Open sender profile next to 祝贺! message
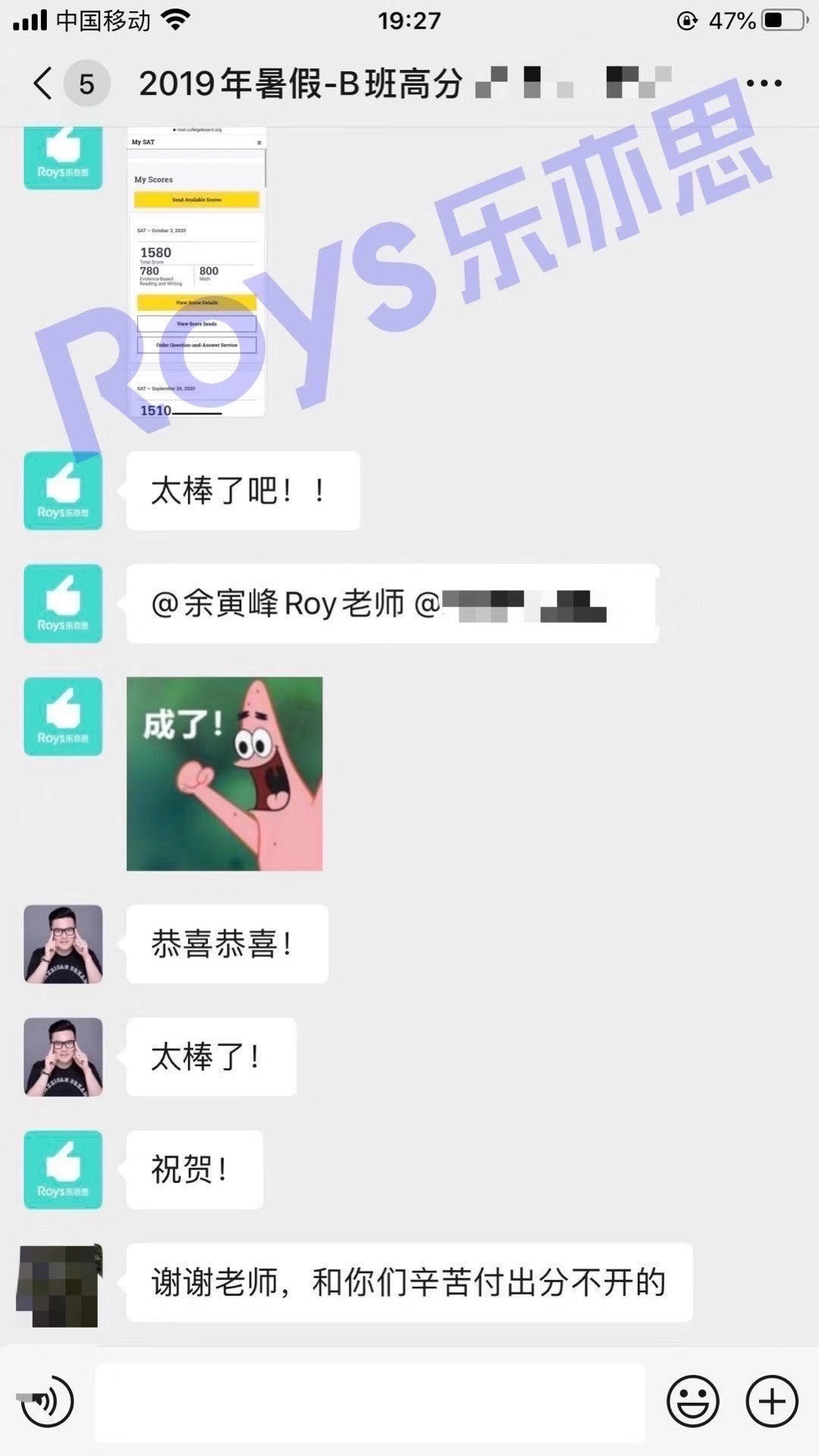 63,1169
